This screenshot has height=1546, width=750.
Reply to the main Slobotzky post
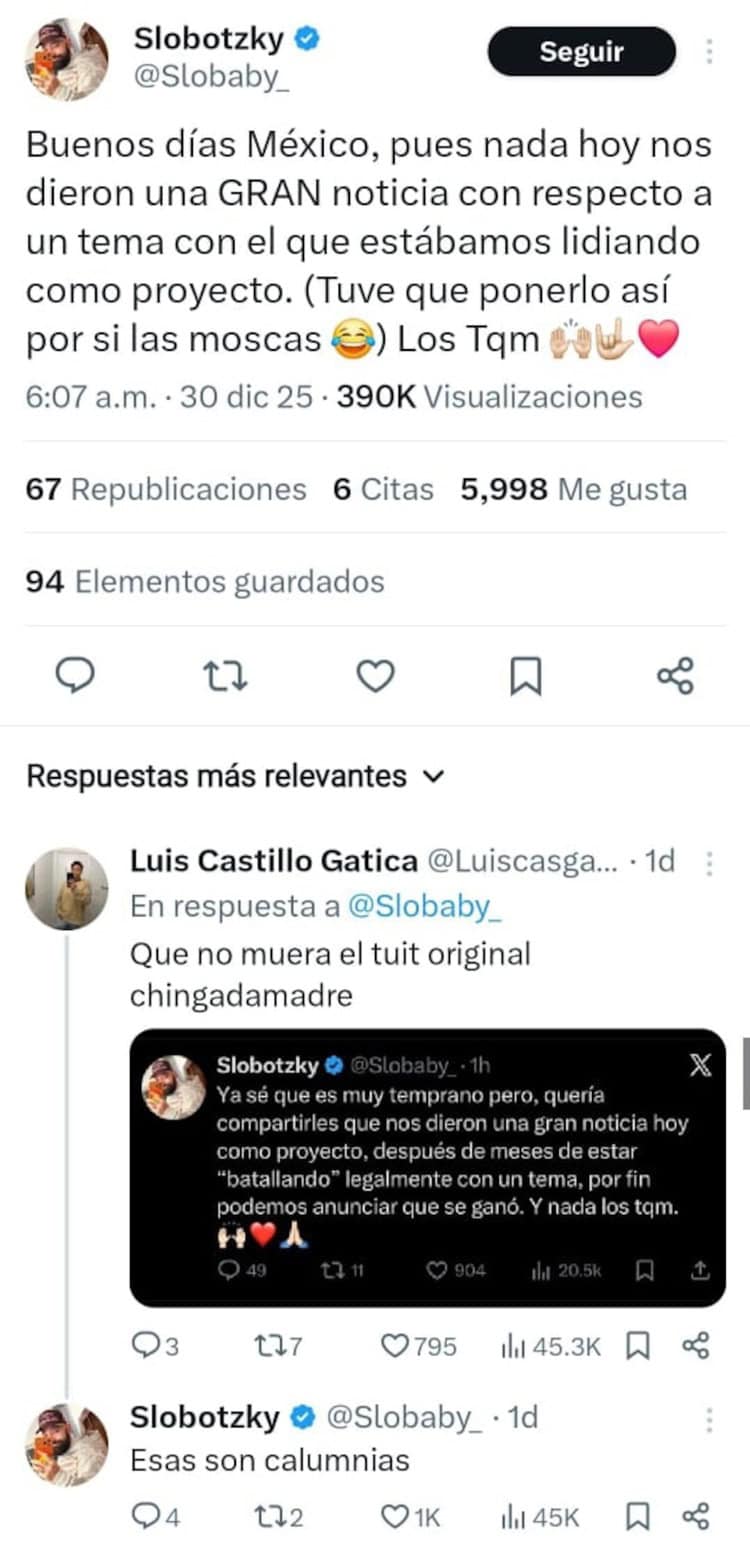click(x=74, y=677)
